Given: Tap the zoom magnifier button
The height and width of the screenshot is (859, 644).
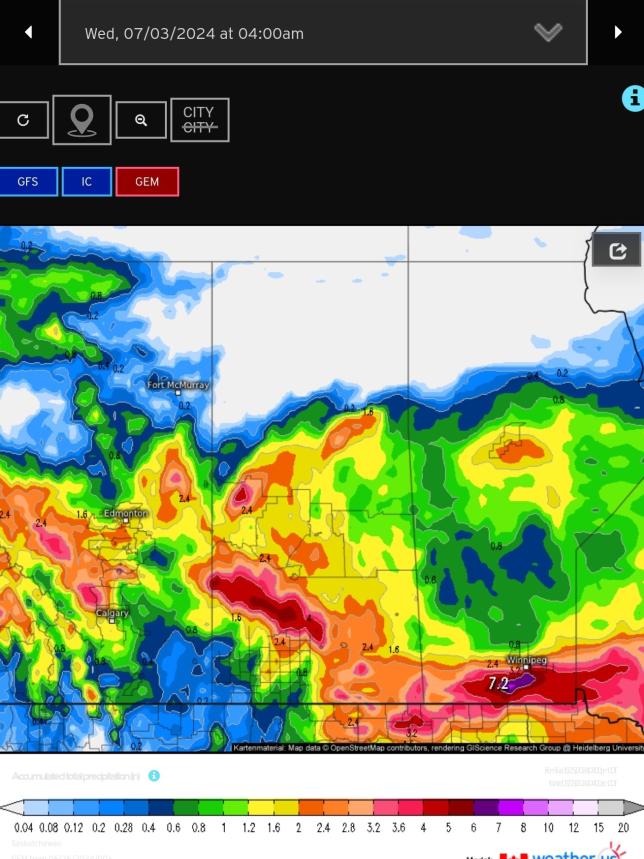Looking at the screenshot, I should pyautogui.click(x=141, y=120).
